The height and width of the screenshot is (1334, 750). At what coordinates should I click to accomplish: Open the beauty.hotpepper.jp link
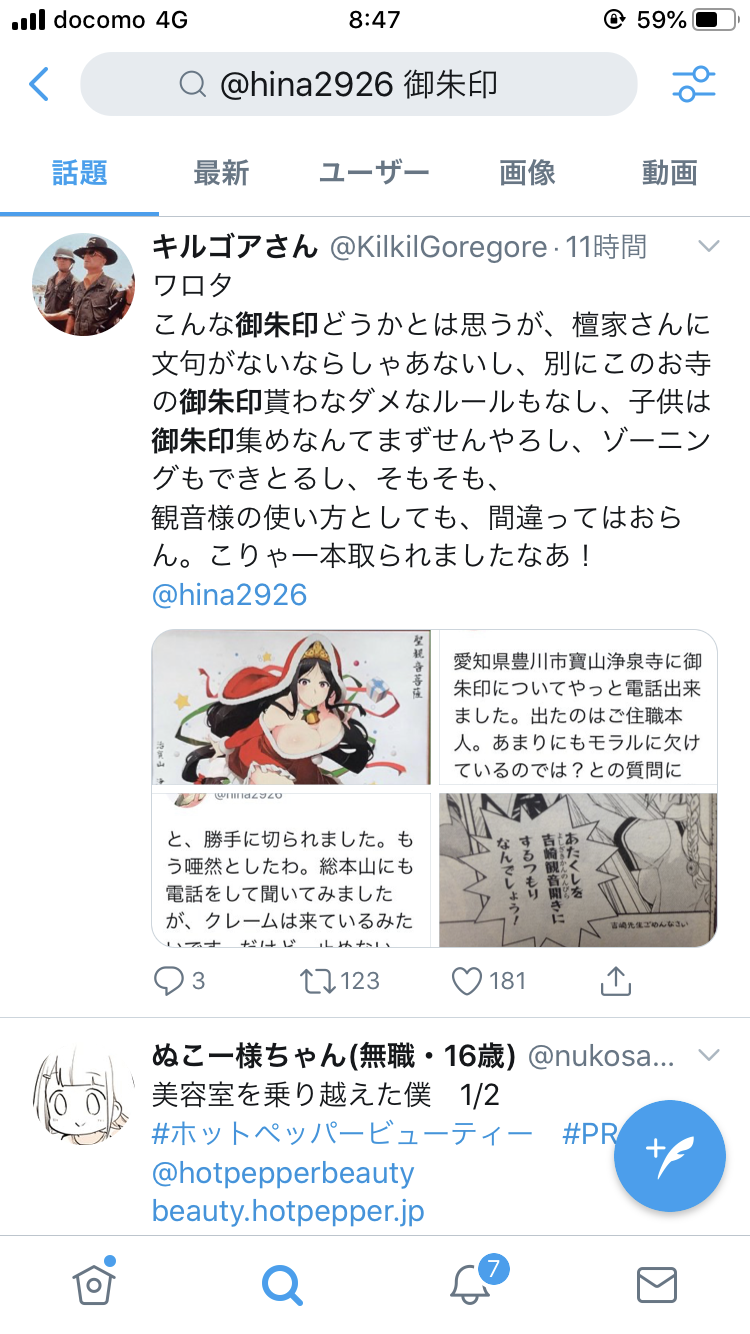click(x=288, y=1211)
